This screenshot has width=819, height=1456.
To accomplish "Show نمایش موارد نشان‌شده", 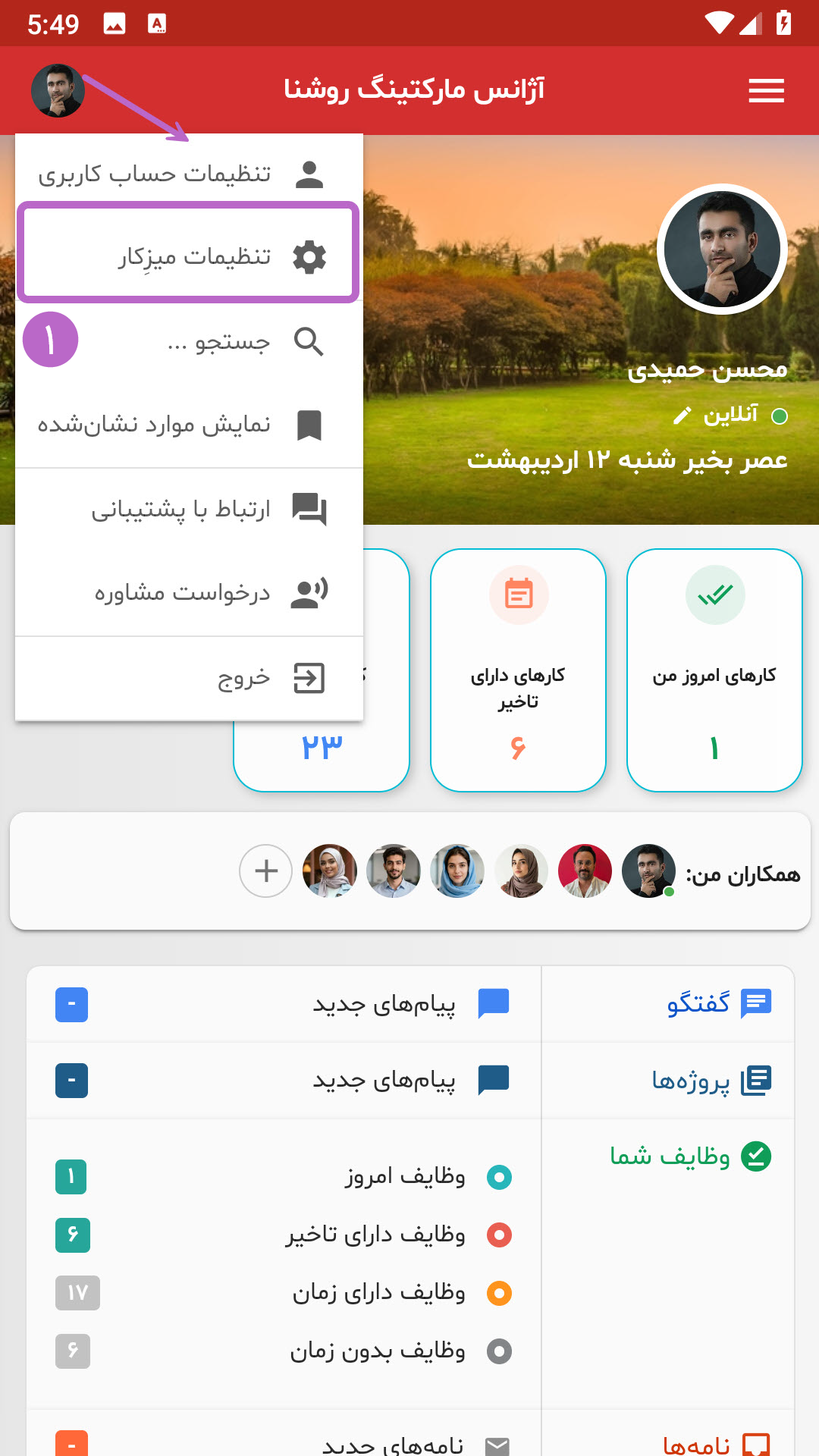I will coord(189,425).
